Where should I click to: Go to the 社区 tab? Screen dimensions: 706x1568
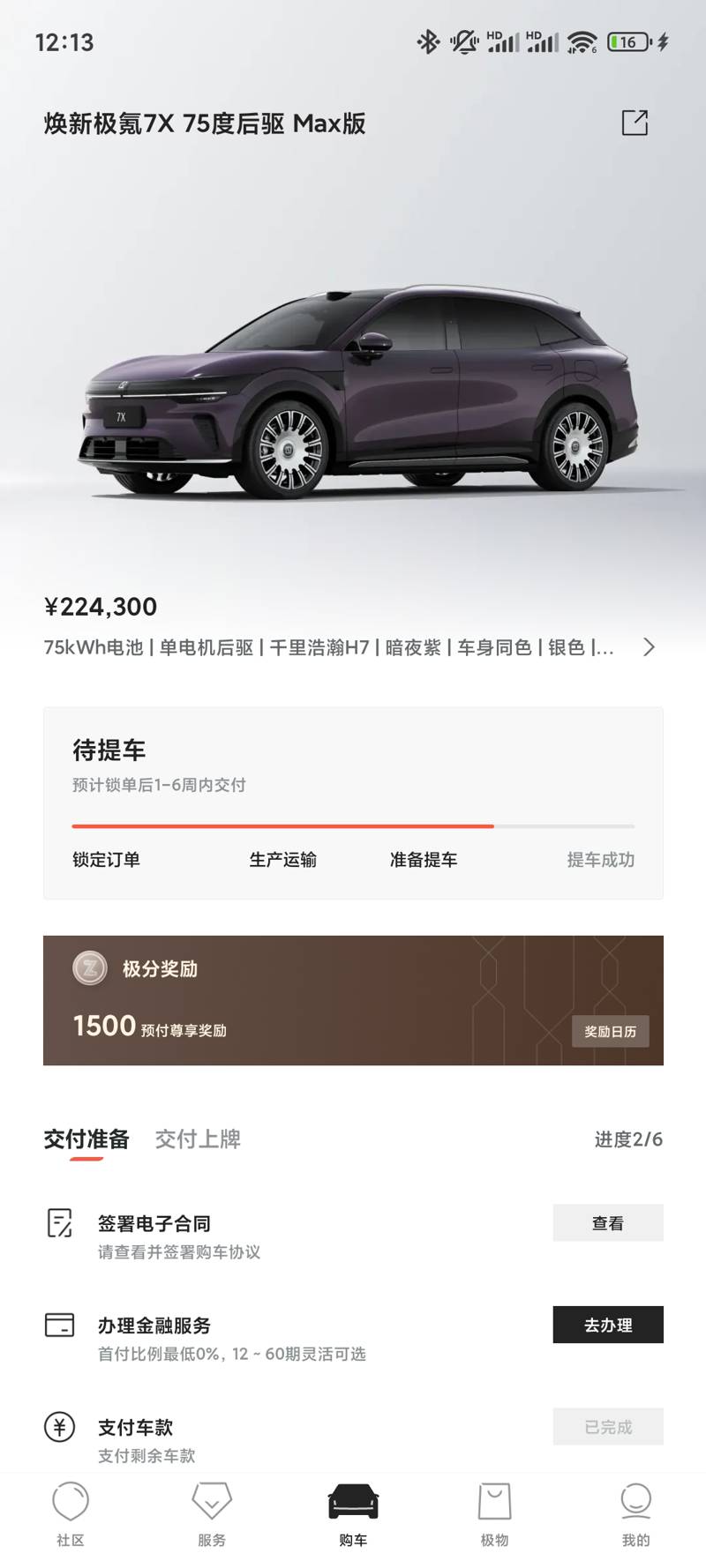[x=71, y=1513]
